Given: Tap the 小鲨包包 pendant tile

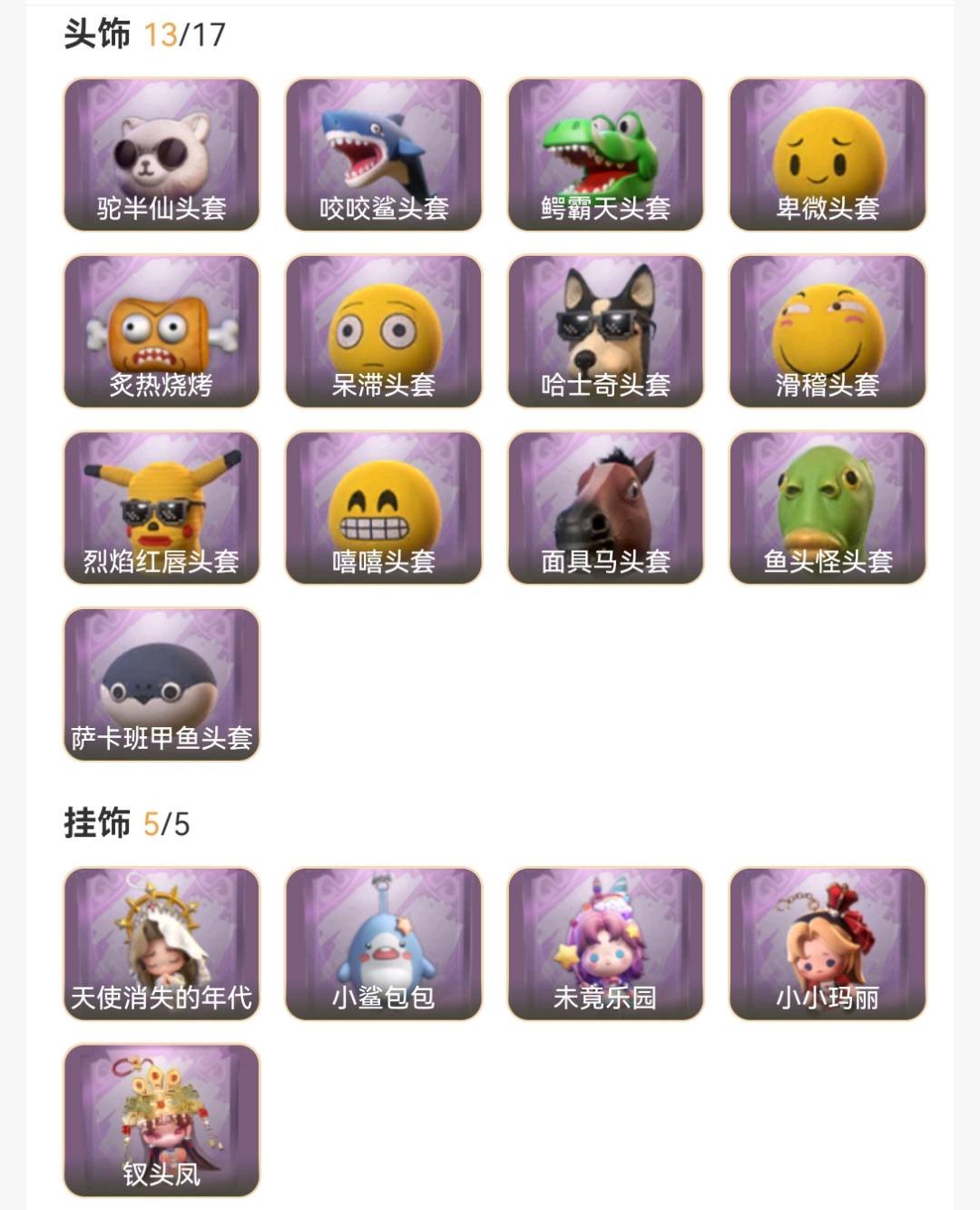Looking at the screenshot, I should (x=384, y=944).
